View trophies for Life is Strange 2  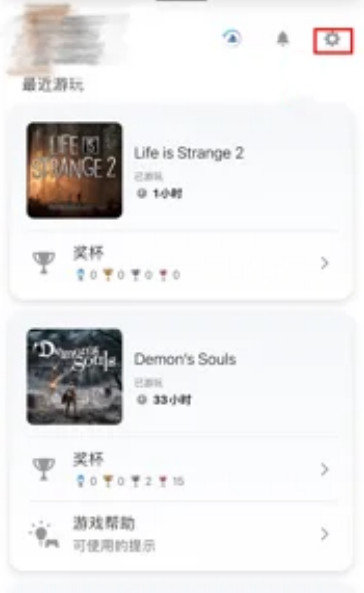[182, 263]
